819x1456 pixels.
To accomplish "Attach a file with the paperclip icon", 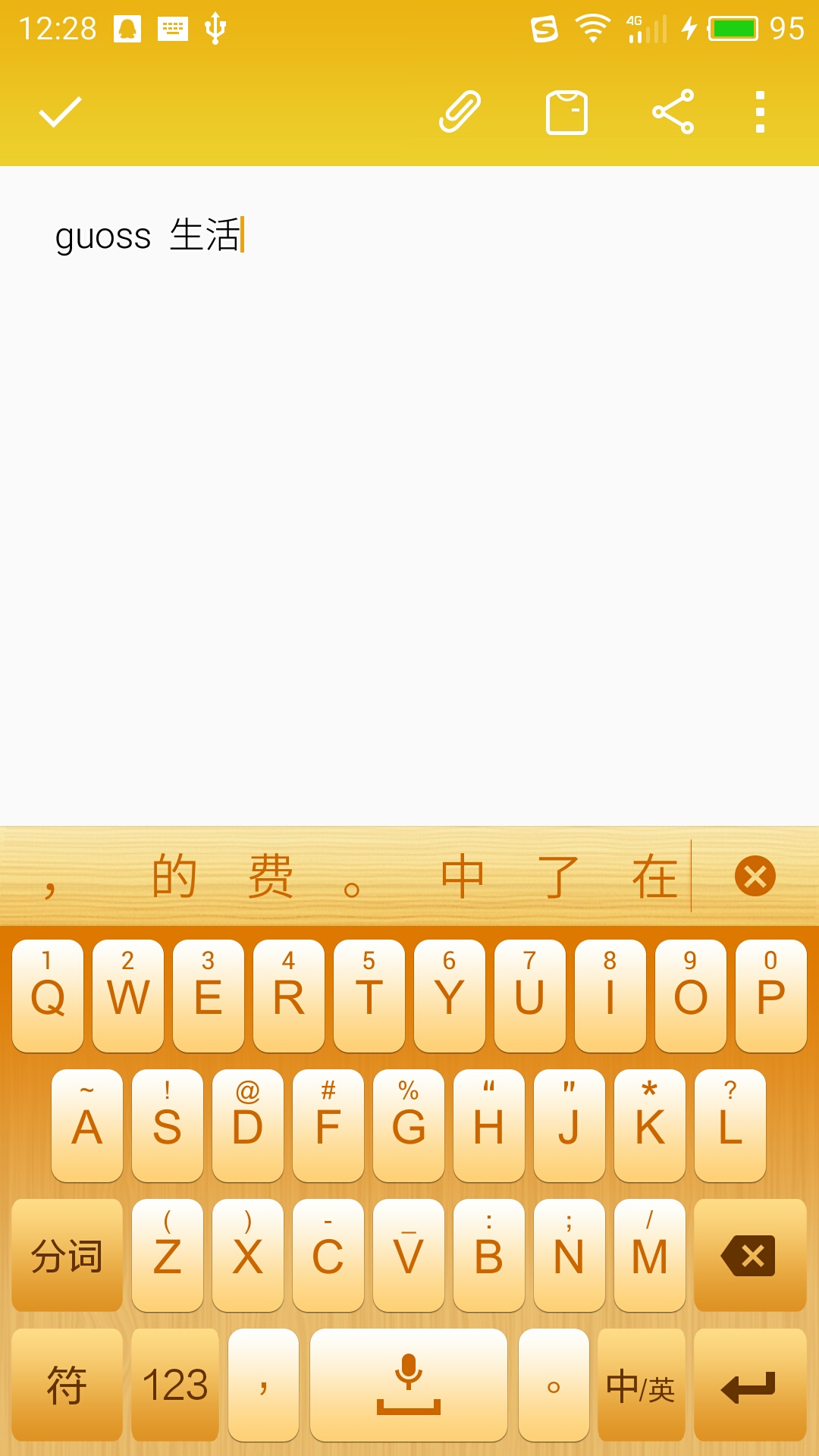I will pyautogui.click(x=460, y=112).
